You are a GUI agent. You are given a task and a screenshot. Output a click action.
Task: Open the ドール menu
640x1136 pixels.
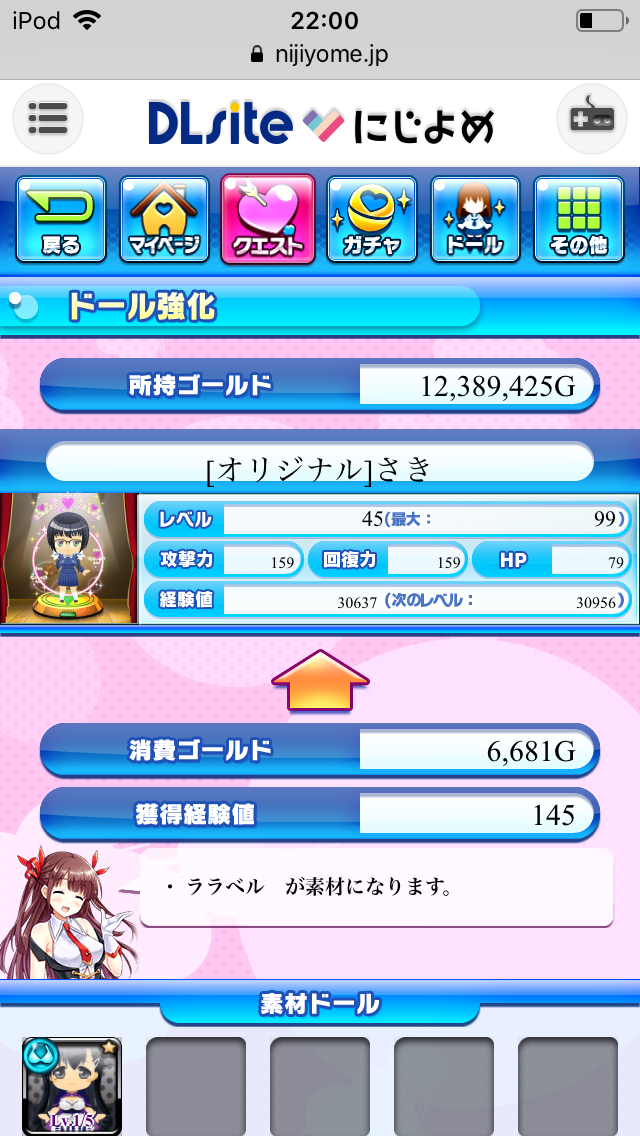pos(475,219)
